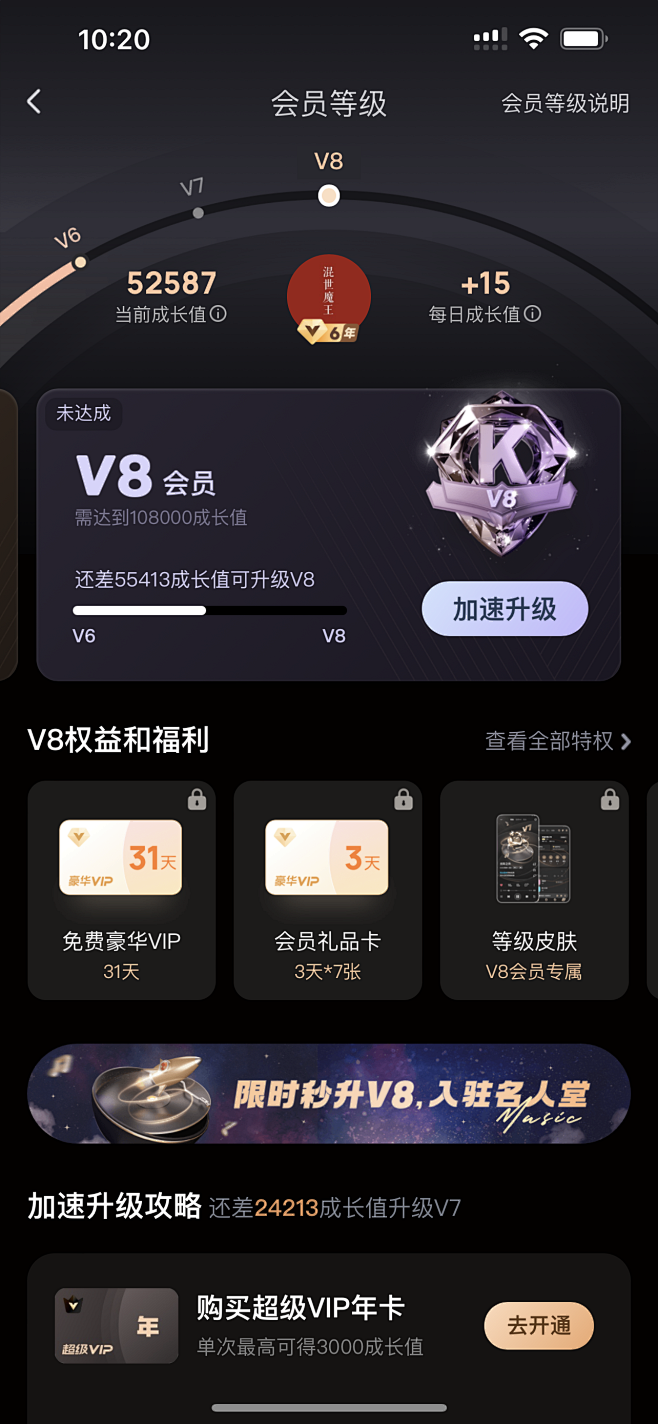This screenshot has width=658, height=1424.
Task: Open the 等级皮肤 V8会员专属 card
Action: pyautogui.click(x=534, y=890)
